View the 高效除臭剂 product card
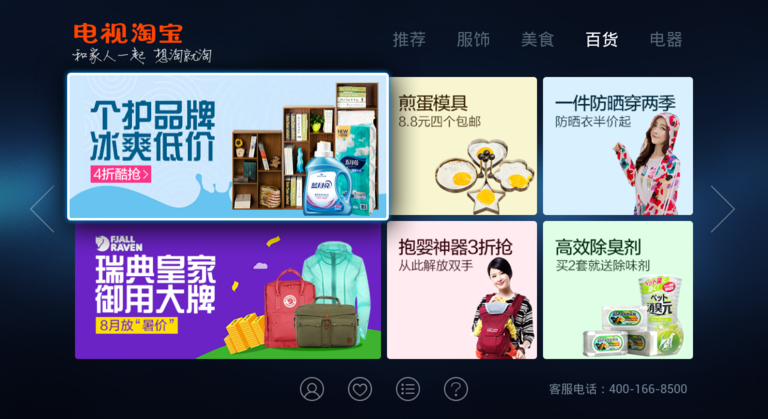Screen dimensions: 768x419 tap(617, 290)
